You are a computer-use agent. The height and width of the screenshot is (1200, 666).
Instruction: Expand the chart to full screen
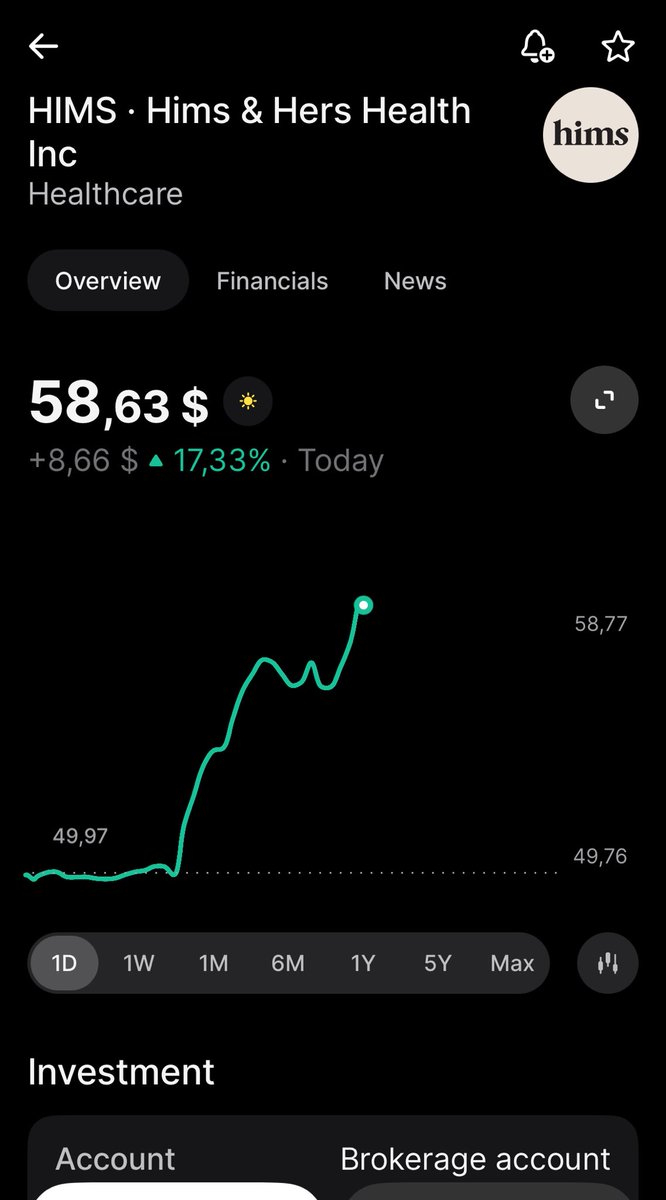604,400
